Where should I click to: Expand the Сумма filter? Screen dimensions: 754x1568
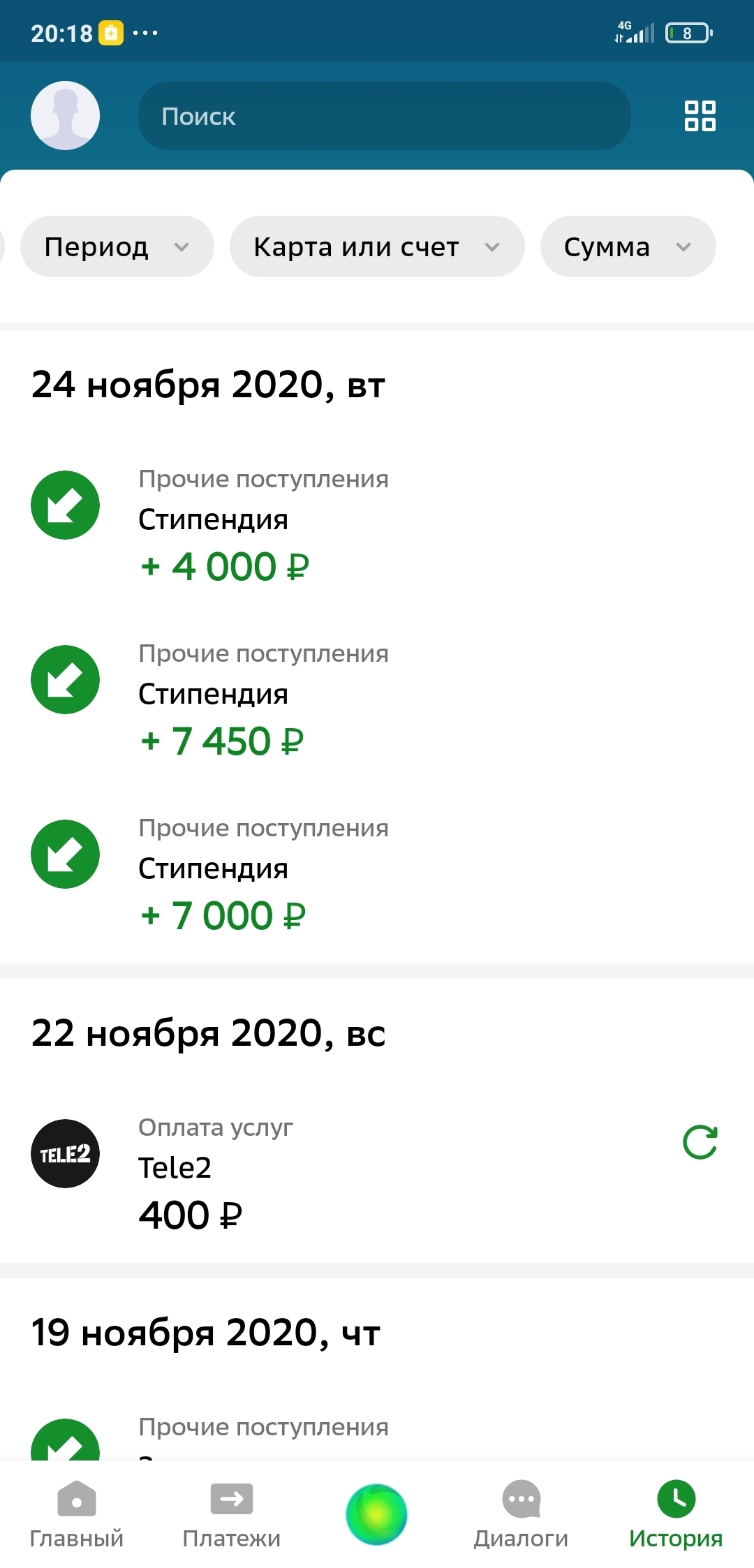click(627, 246)
